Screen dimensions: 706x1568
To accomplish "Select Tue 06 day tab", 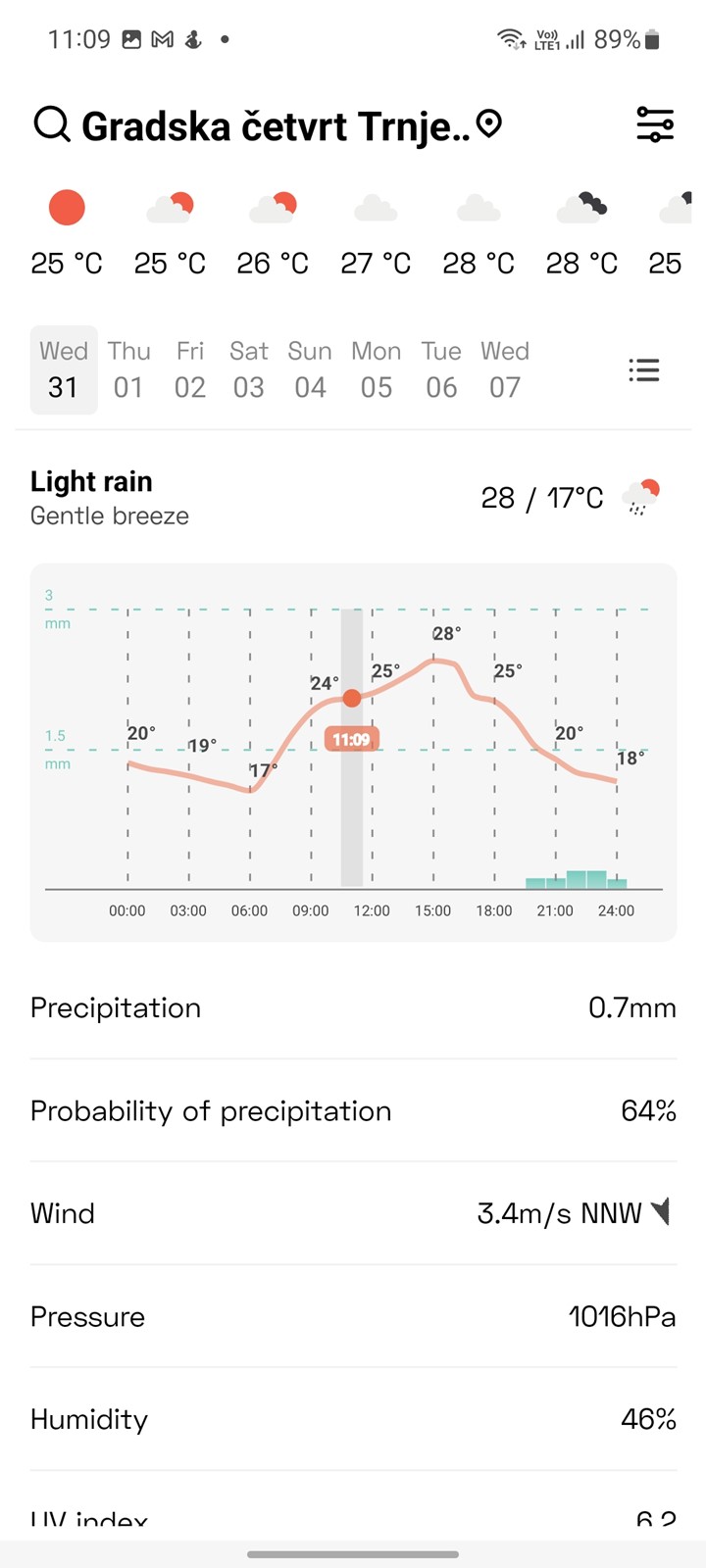I will pyautogui.click(x=441, y=369).
